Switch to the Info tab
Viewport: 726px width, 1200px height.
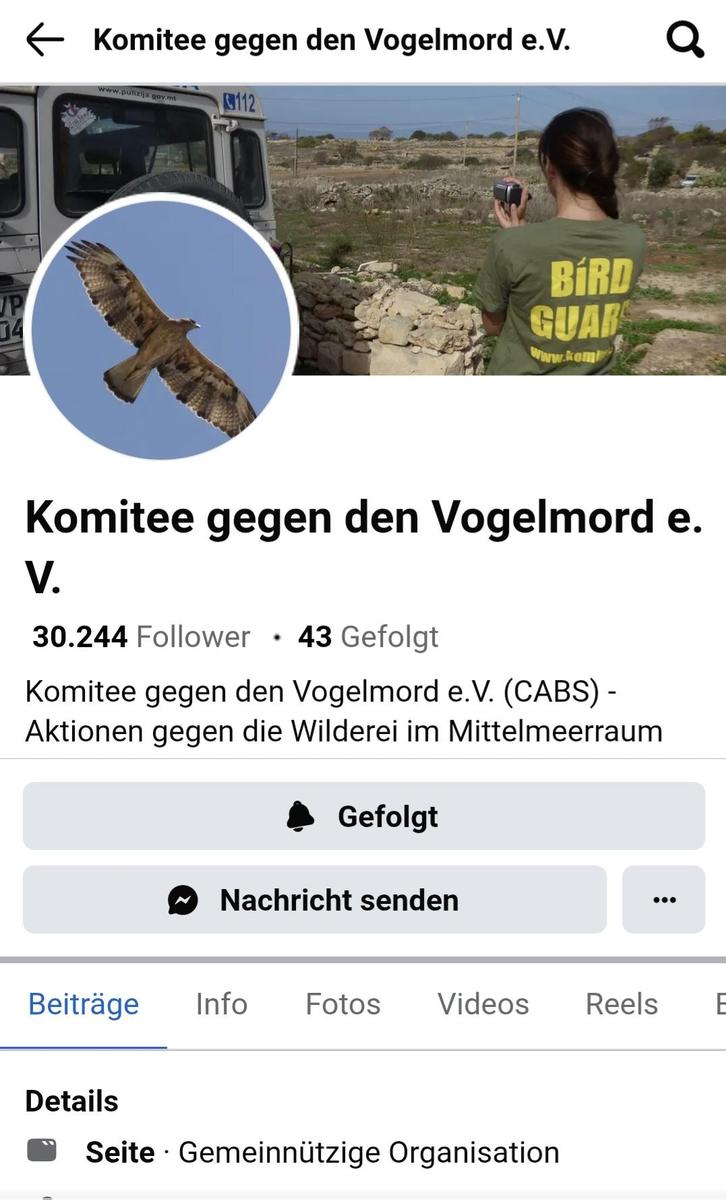[220, 1004]
